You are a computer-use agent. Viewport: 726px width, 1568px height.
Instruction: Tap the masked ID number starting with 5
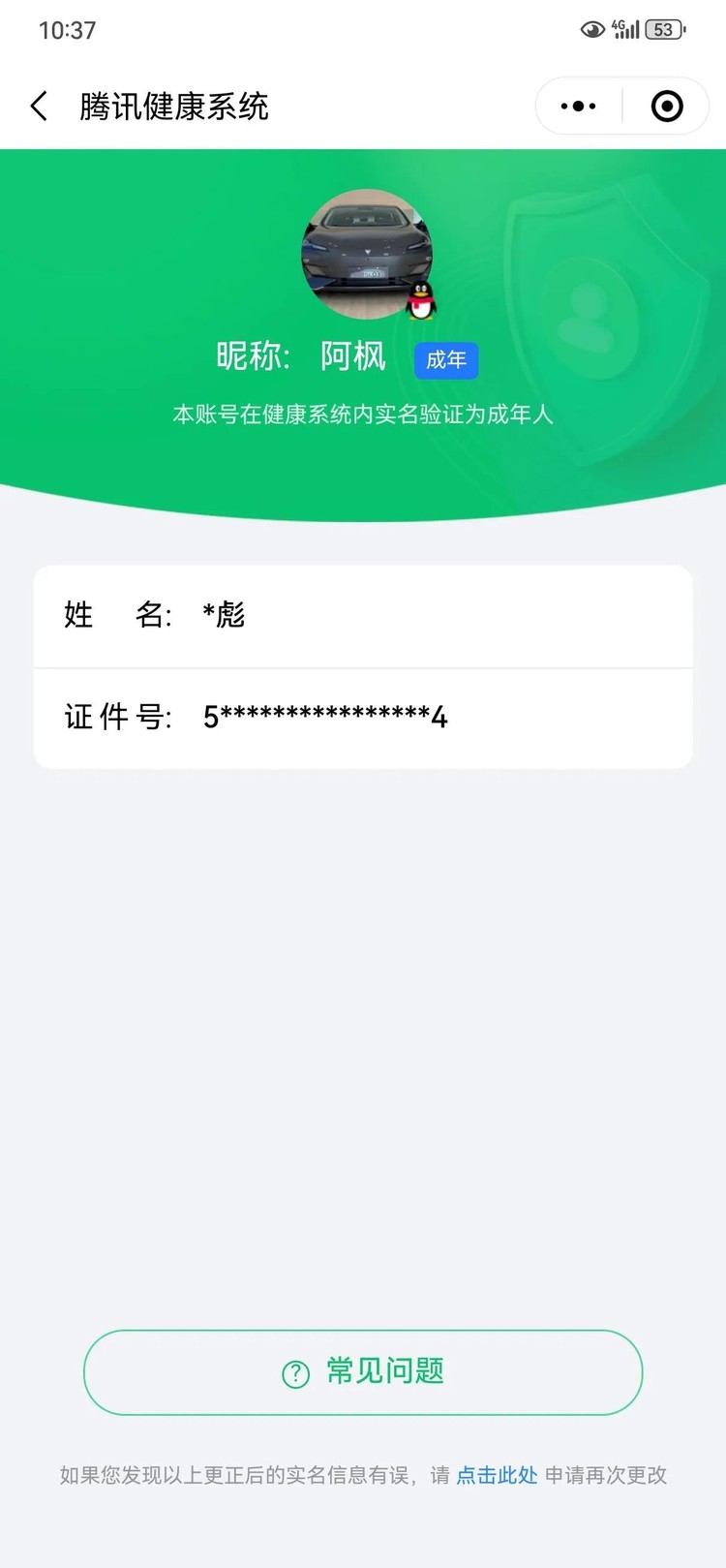[323, 717]
